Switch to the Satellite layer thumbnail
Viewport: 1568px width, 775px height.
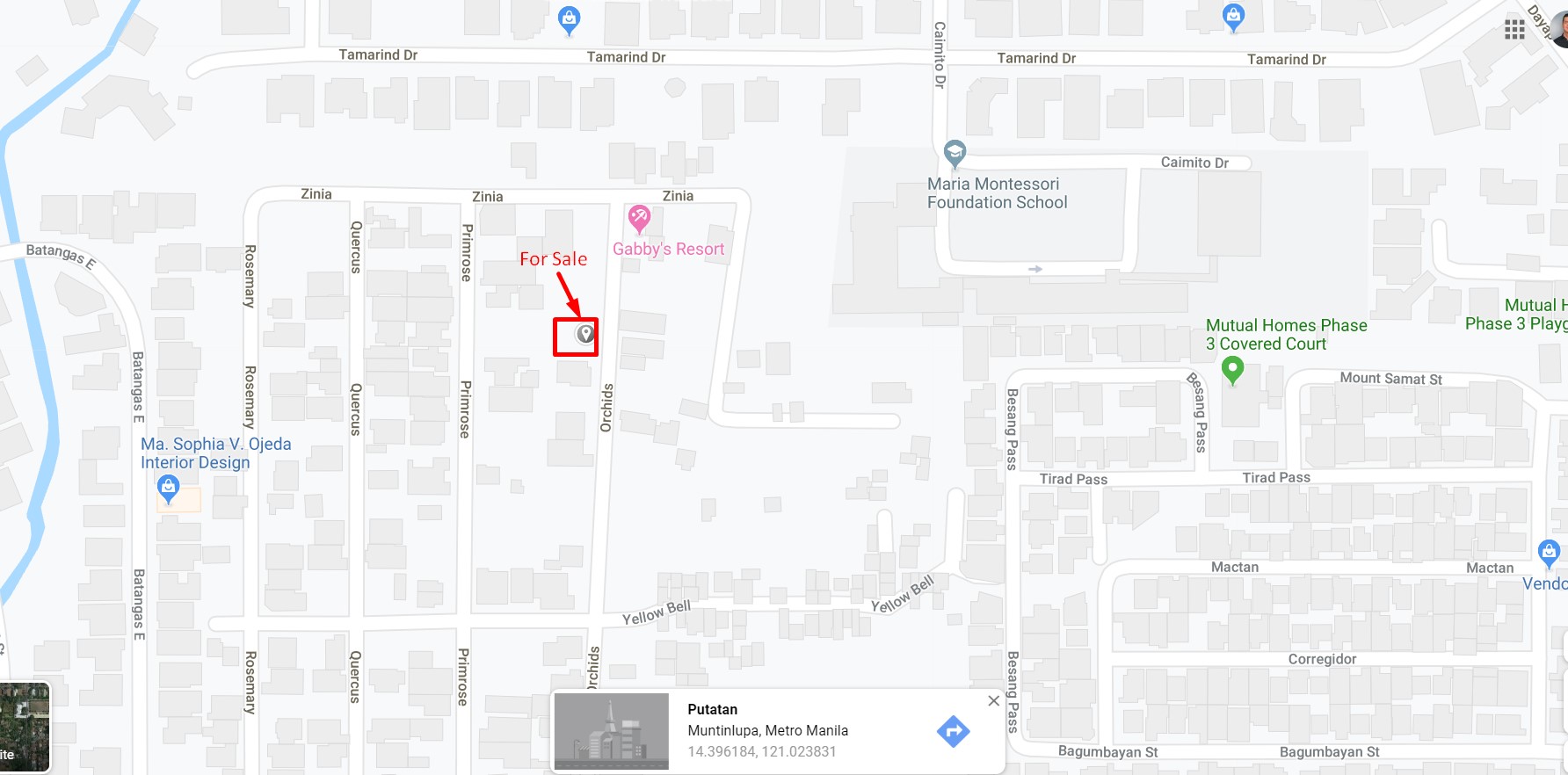25,728
